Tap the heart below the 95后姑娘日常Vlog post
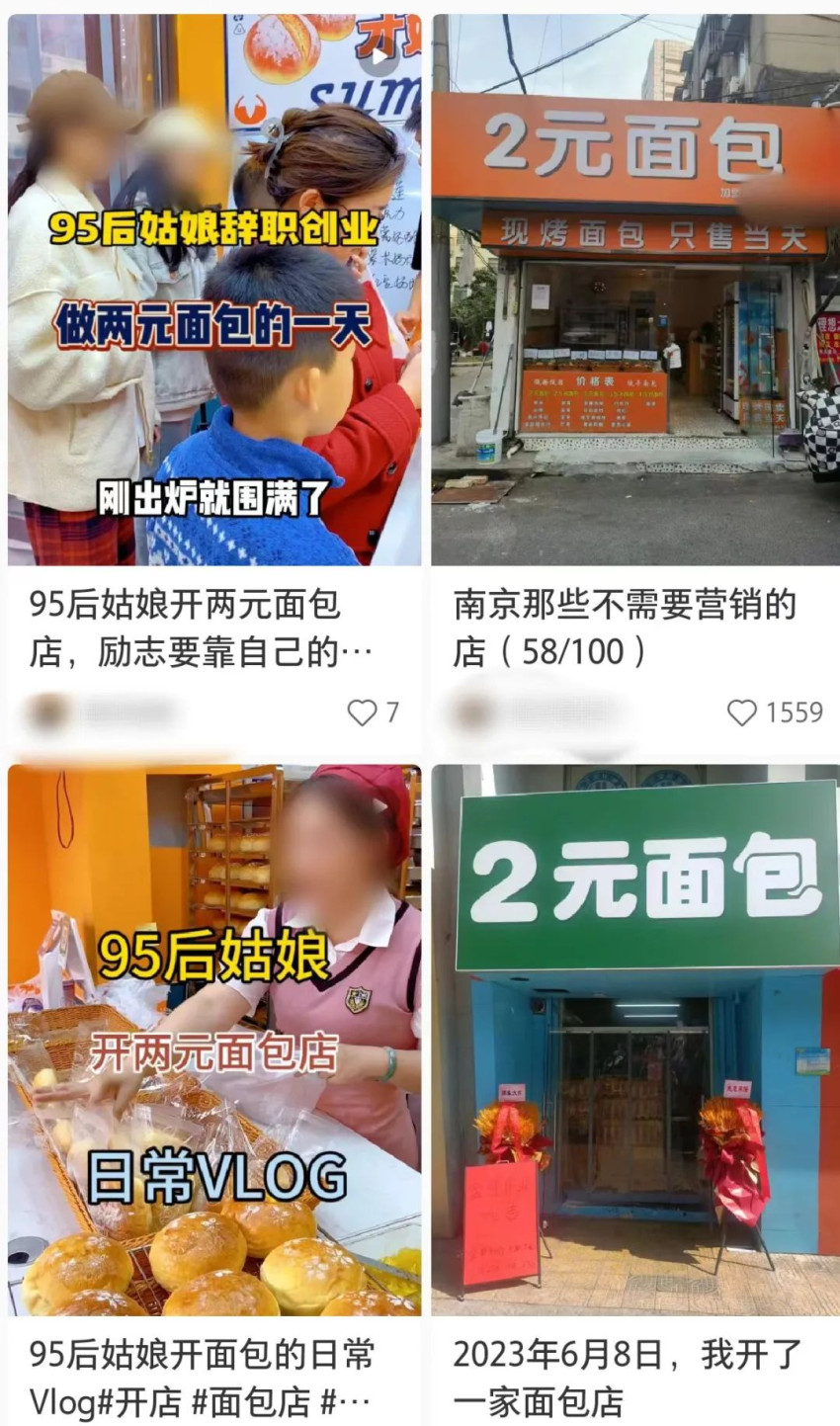The image size is (840, 1426). point(364,1421)
